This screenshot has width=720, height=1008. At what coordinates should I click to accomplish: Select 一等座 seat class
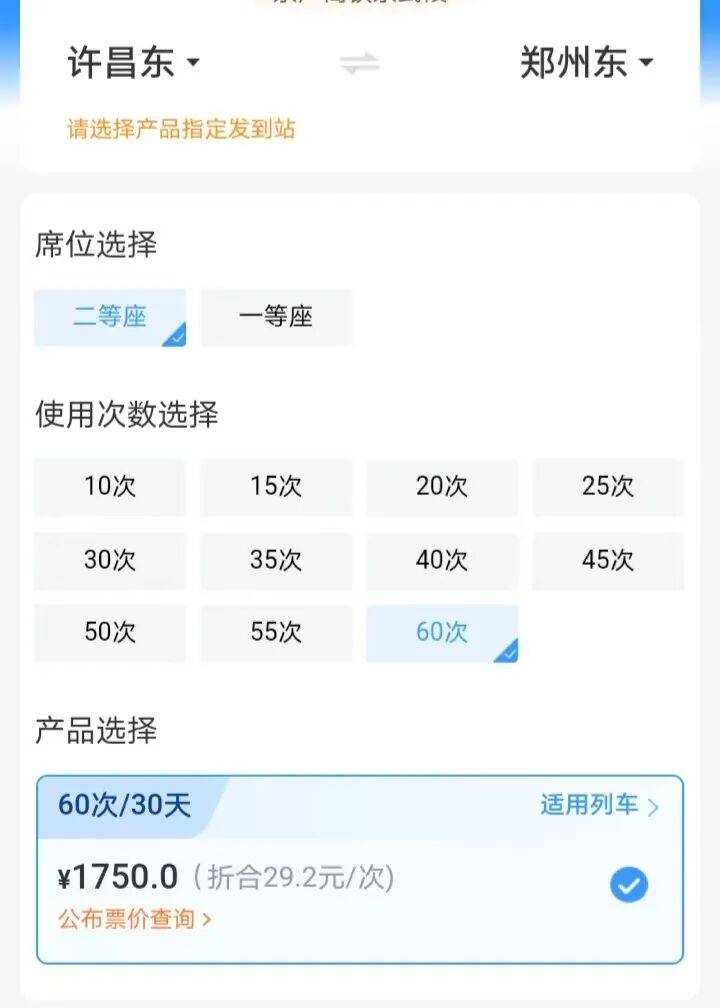pos(276,318)
